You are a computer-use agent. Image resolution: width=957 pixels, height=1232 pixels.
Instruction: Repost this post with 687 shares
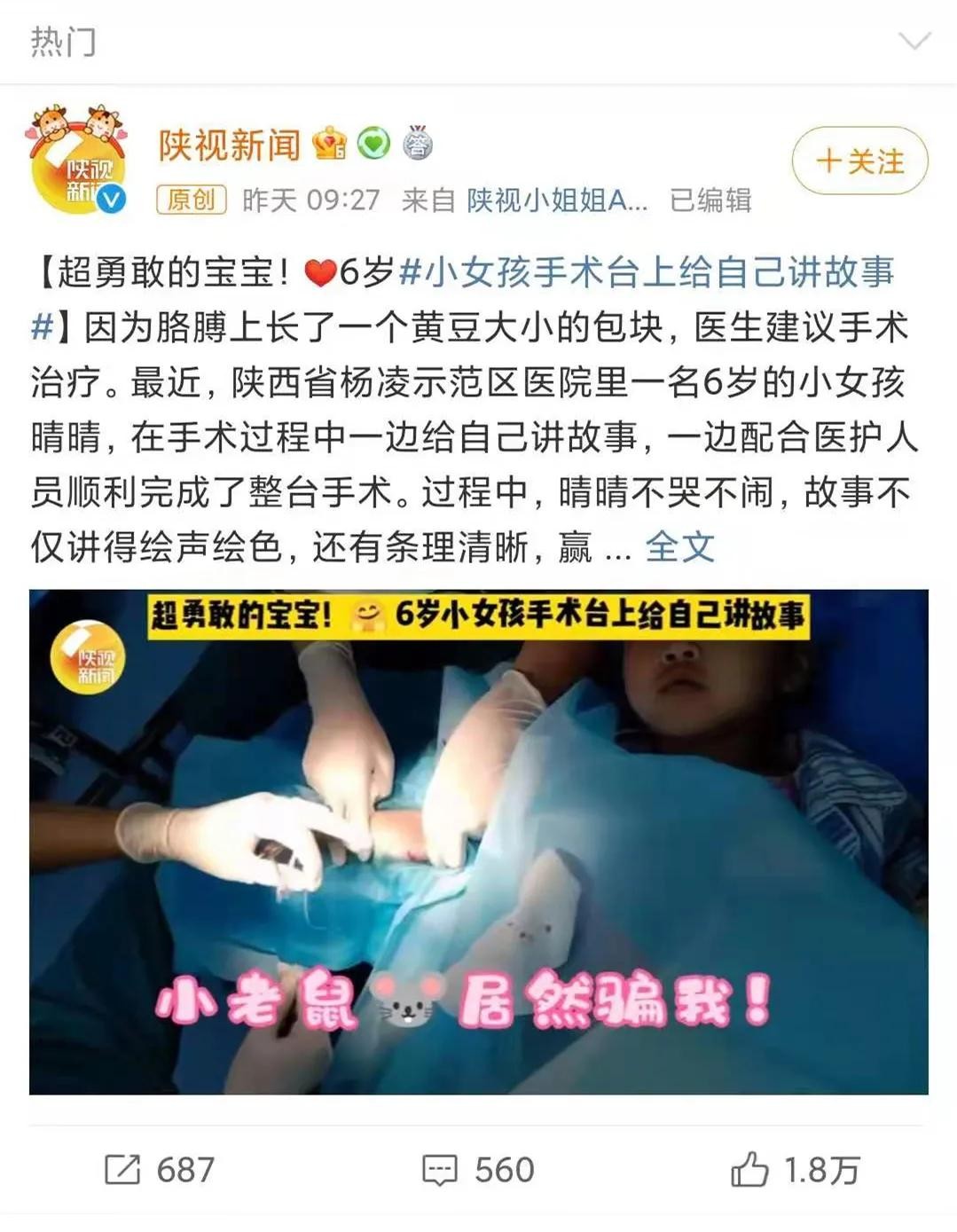(x=160, y=1170)
